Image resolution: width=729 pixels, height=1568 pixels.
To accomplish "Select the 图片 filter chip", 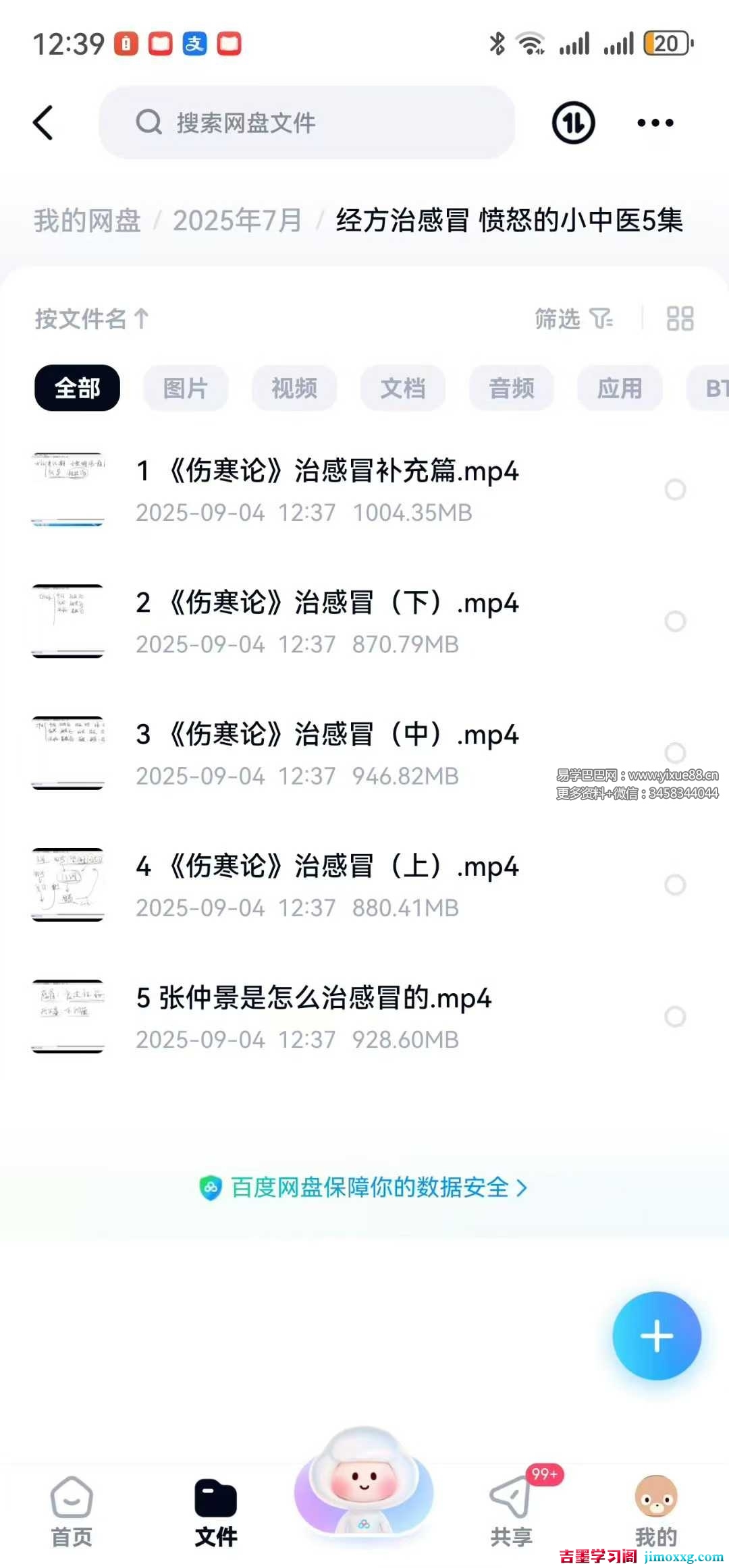I will pyautogui.click(x=186, y=388).
